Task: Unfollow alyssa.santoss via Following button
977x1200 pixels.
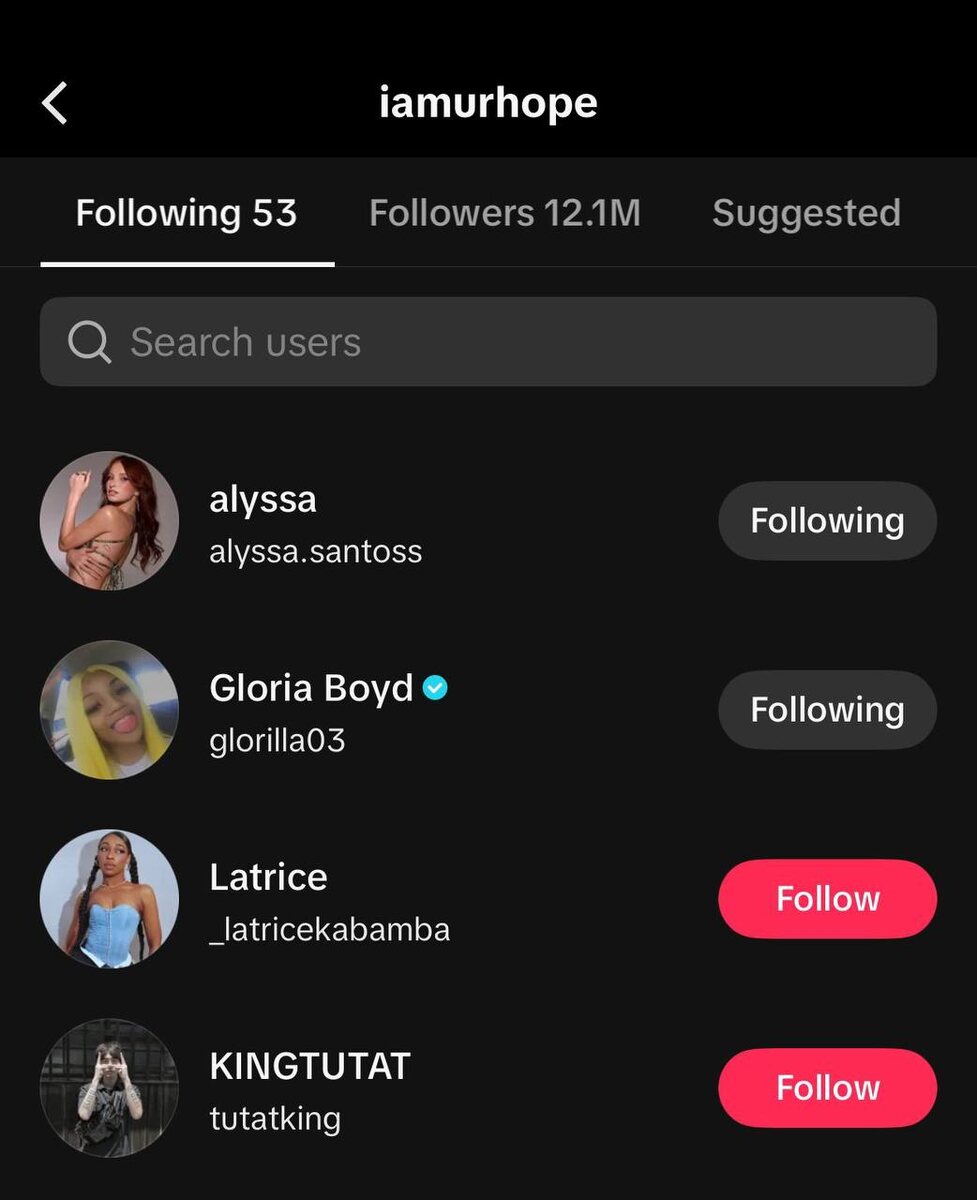Action: [x=827, y=520]
